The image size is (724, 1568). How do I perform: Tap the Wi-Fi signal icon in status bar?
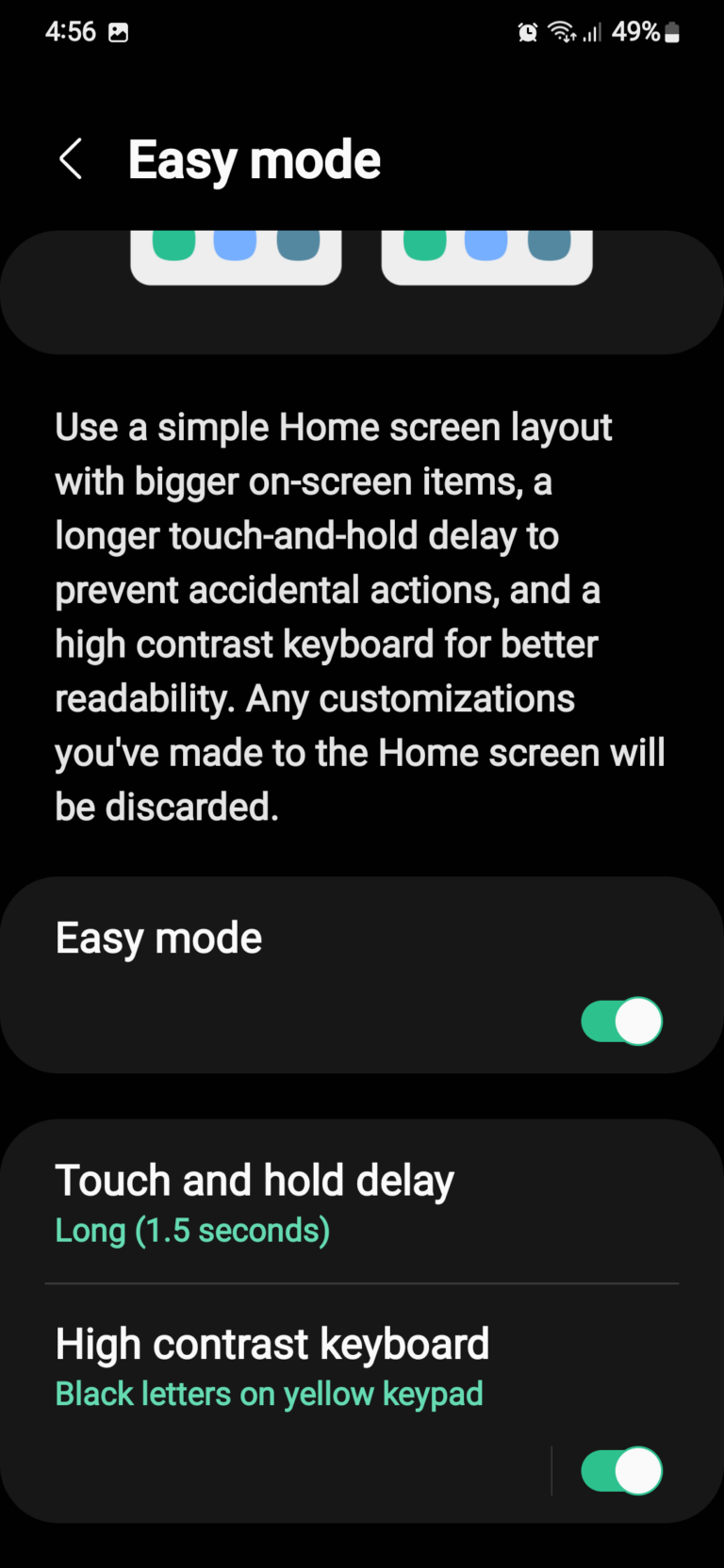click(563, 31)
